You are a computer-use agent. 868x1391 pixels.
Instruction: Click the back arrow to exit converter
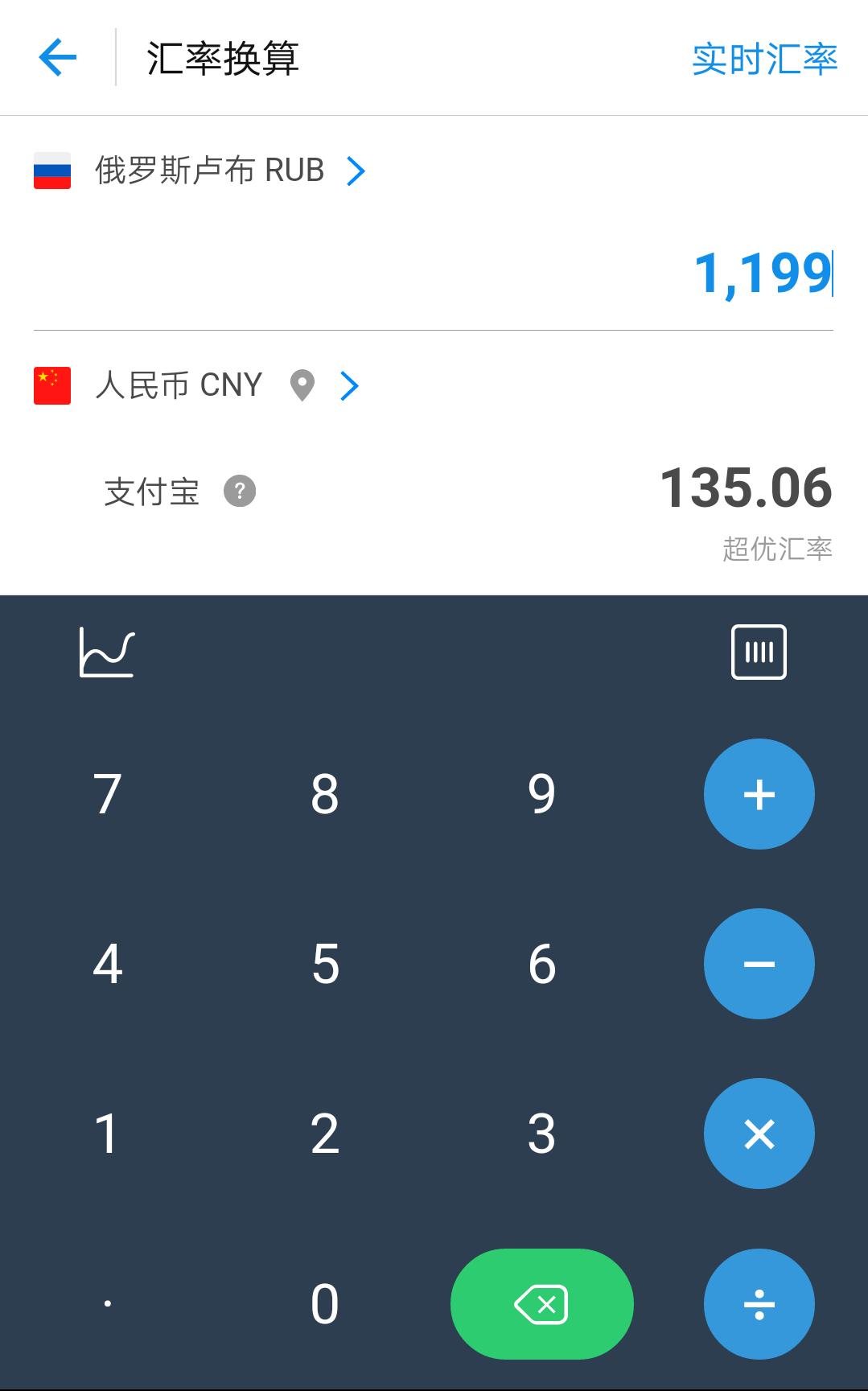pyautogui.click(x=56, y=57)
